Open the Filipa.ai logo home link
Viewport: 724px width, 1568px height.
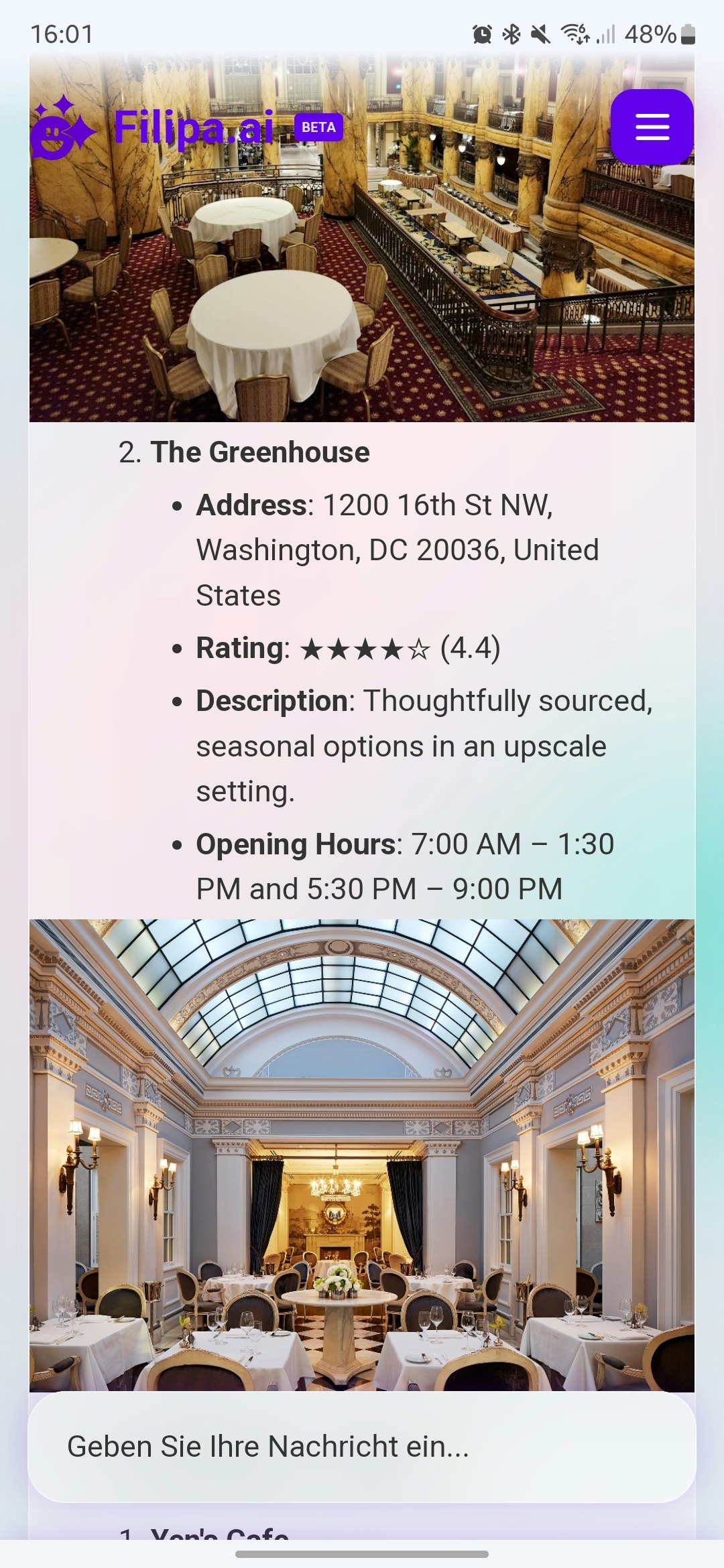pos(154,127)
